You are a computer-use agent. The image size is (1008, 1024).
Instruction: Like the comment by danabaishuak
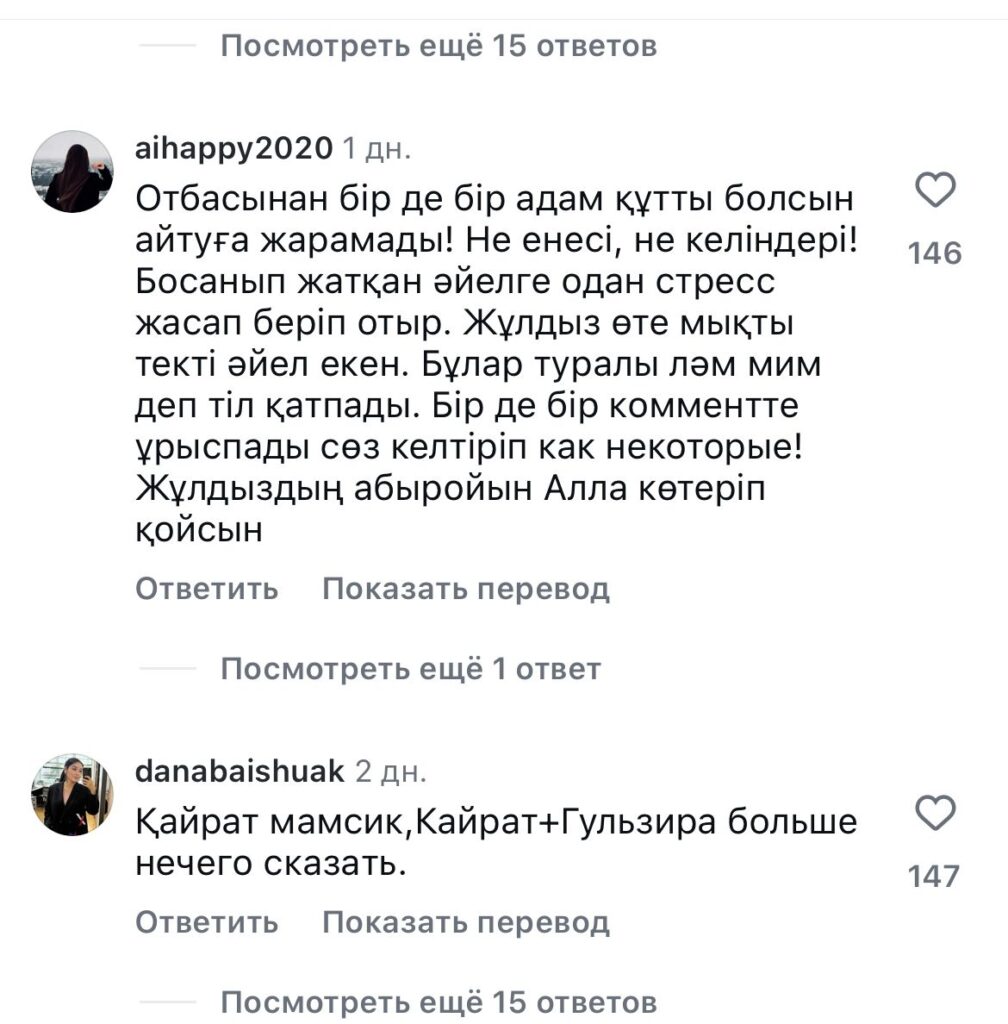pos(936,815)
